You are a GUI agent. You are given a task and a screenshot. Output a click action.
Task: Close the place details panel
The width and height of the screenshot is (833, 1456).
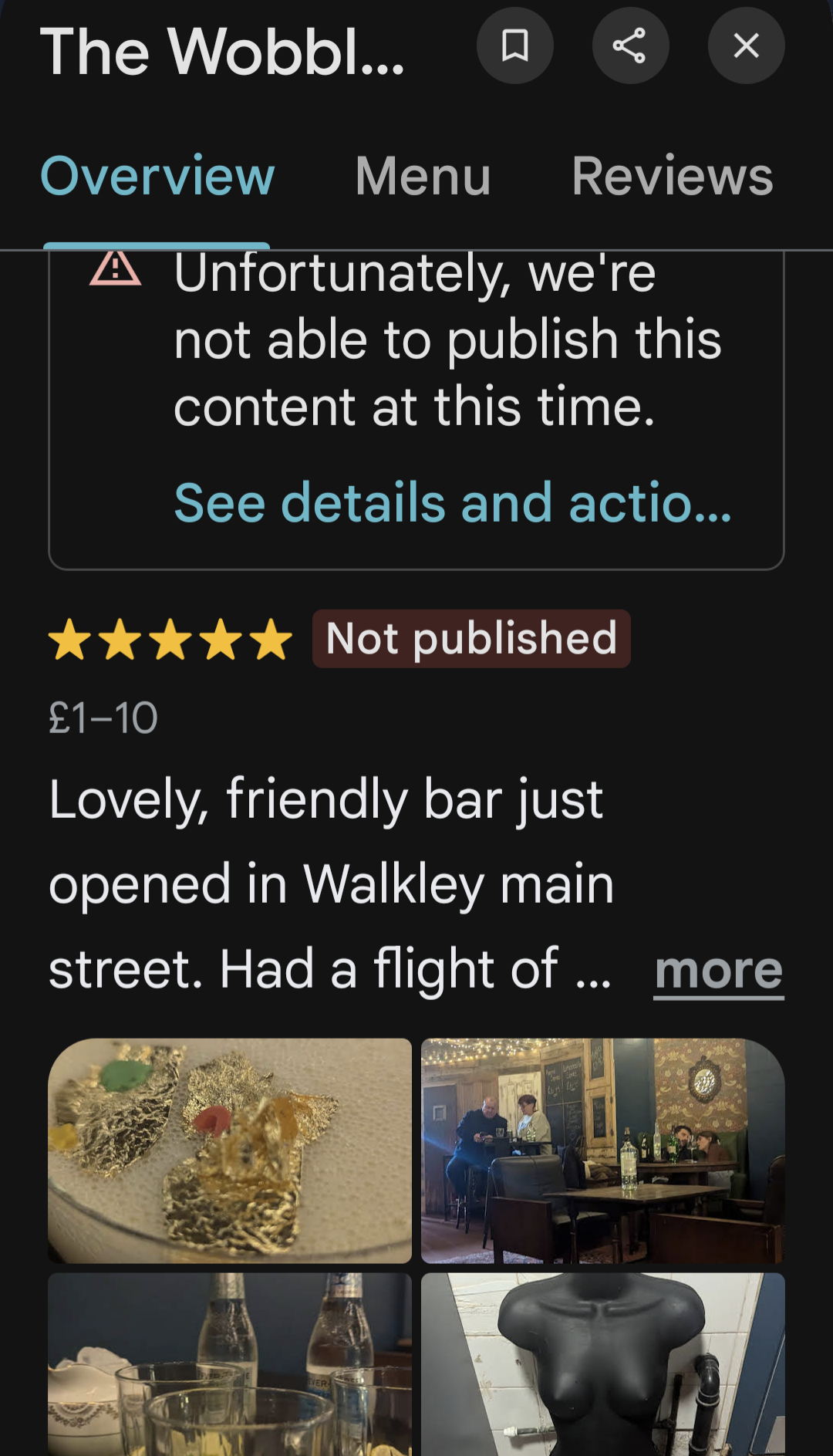(x=746, y=46)
